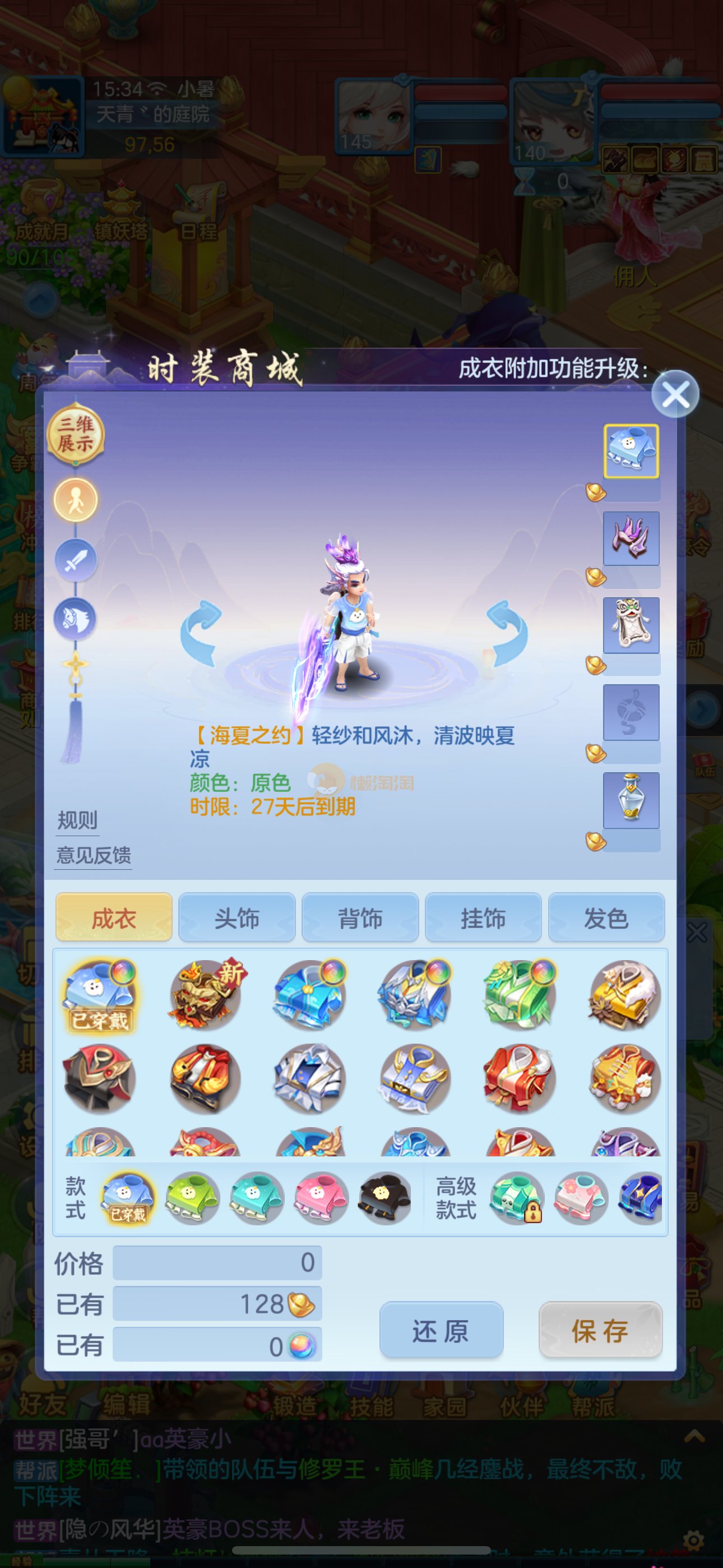Close the 时装商城 fashion shop dialog
Image resolution: width=723 pixels, height=1568 pixels.
(x=674, y=394)
